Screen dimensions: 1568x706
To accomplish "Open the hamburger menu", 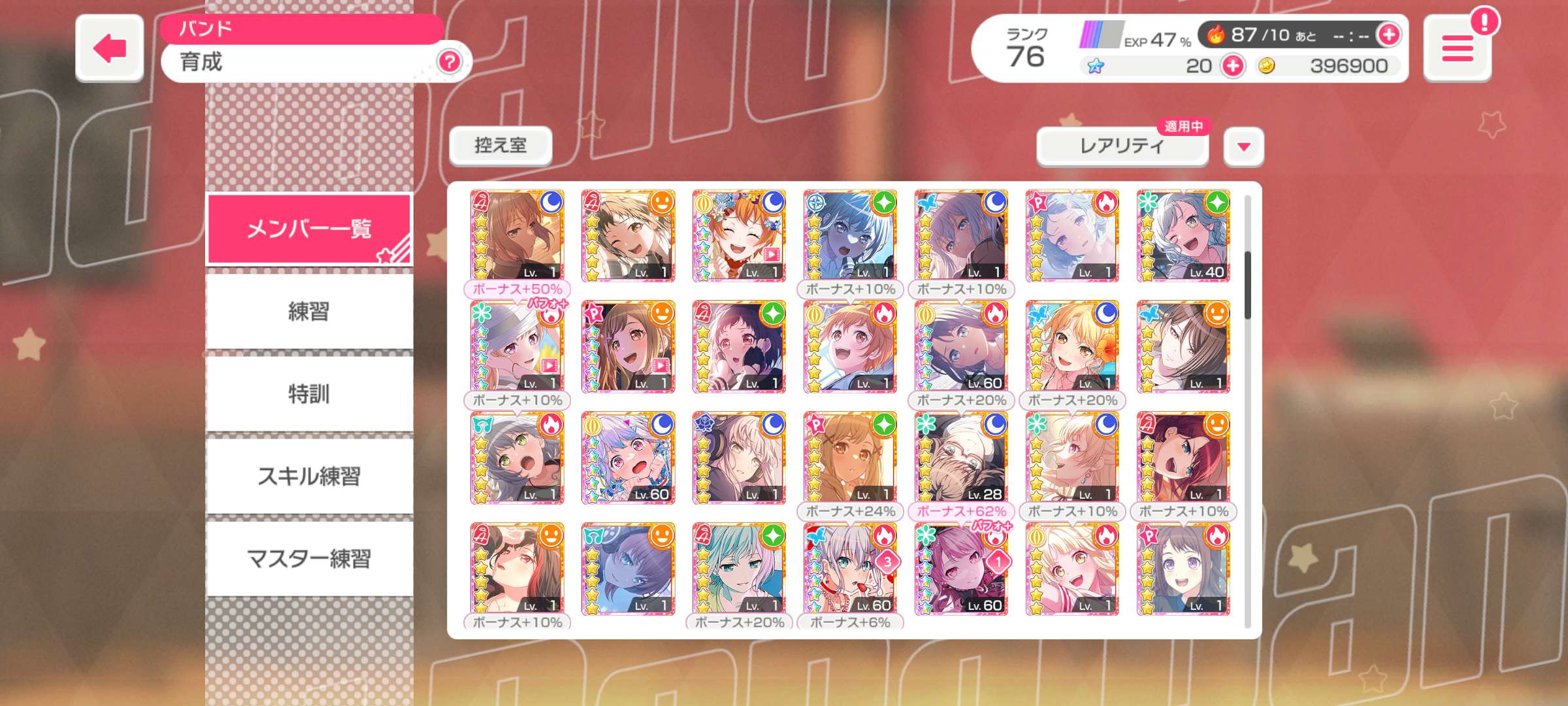I will [x=1457, y=49].
